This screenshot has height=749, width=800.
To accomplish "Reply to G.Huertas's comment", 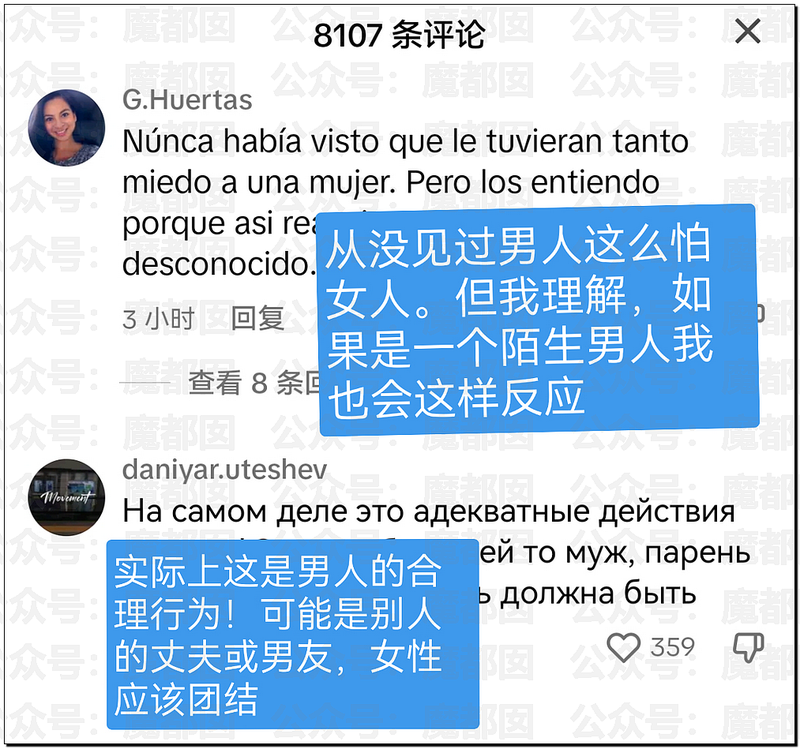I will pyautogui.click(x=258, y=318).
